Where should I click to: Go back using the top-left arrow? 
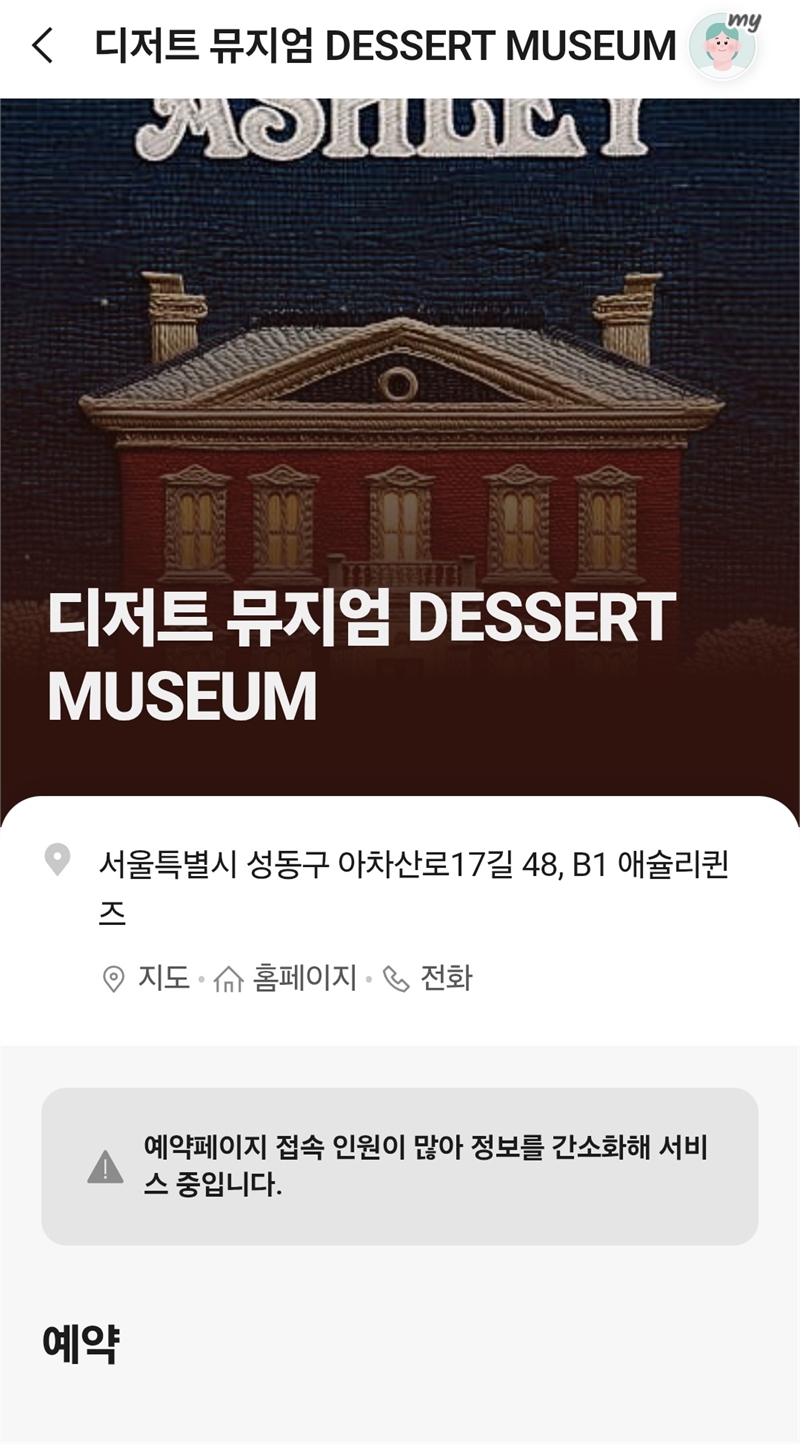[x=42, y=46]
